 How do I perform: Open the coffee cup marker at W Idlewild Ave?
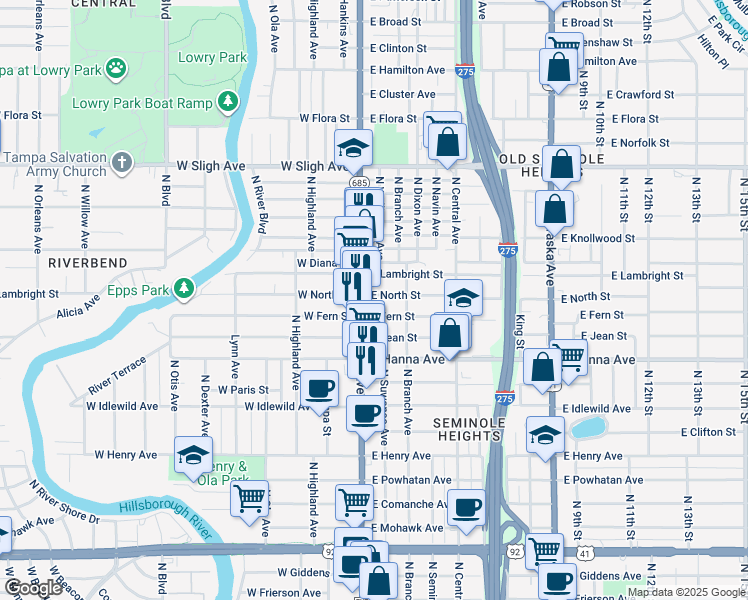point(320,391)
